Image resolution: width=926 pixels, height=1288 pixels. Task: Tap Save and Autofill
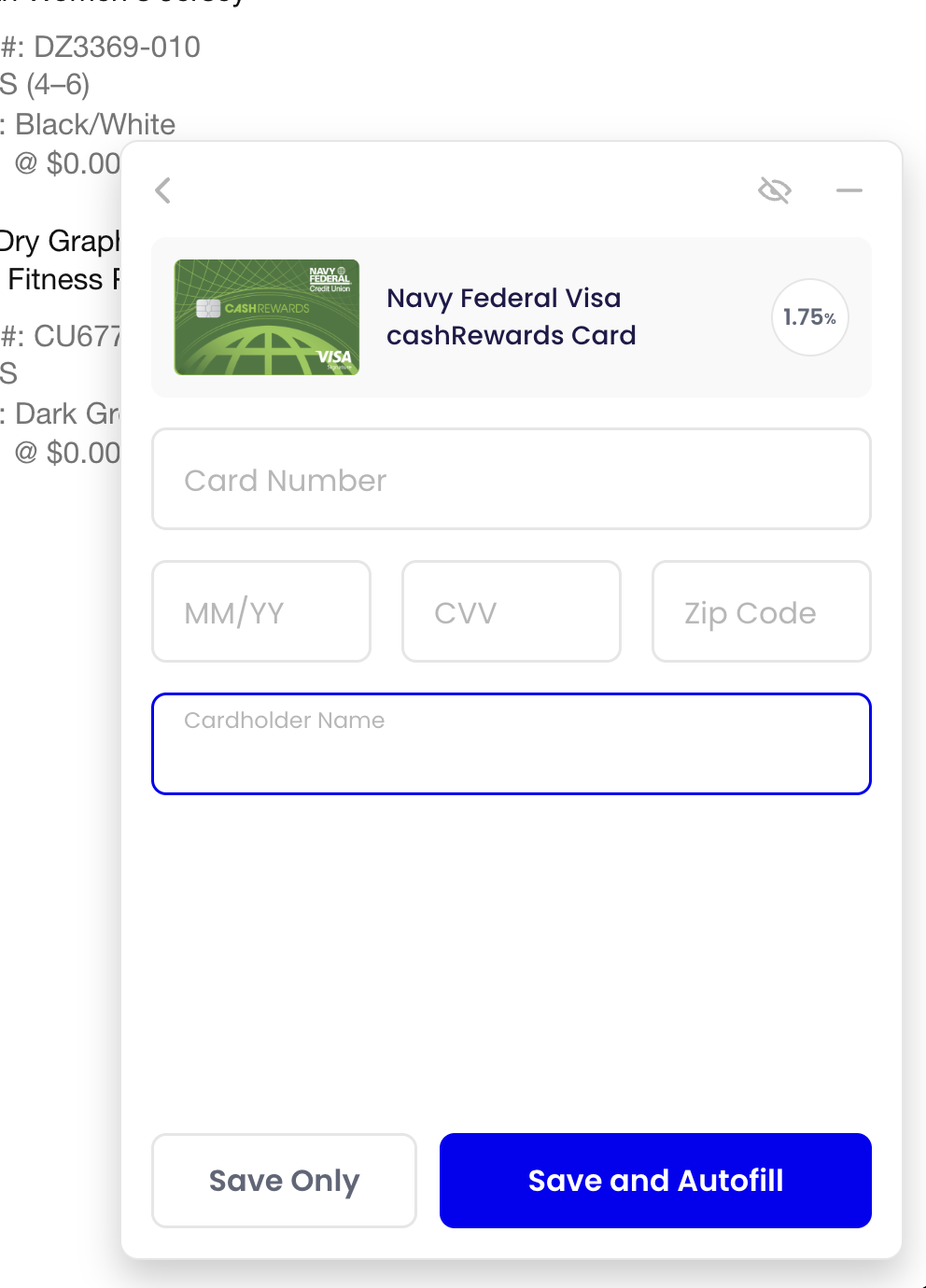(655, 1181)
